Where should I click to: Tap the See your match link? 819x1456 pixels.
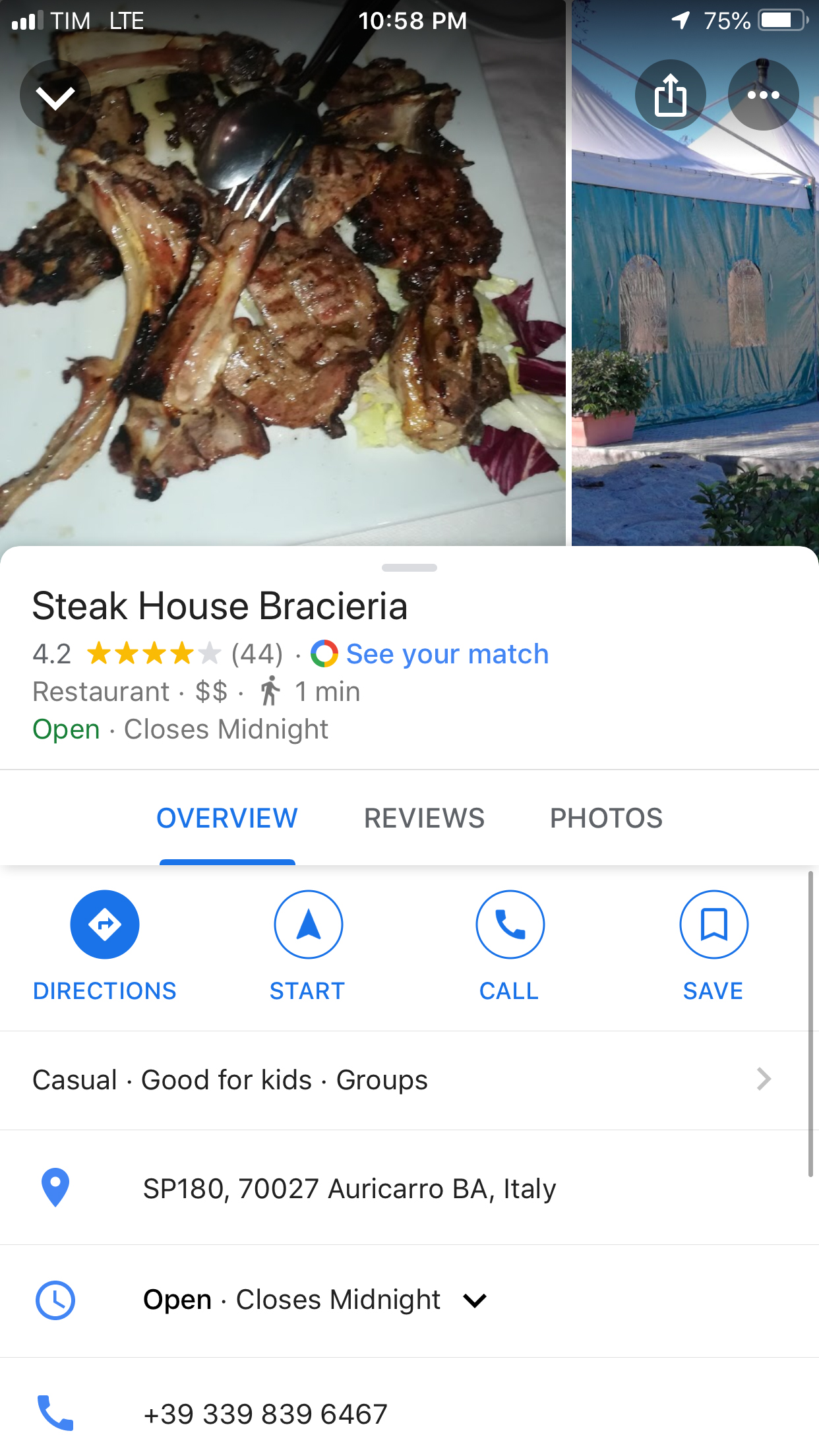(x=446, y=654)
